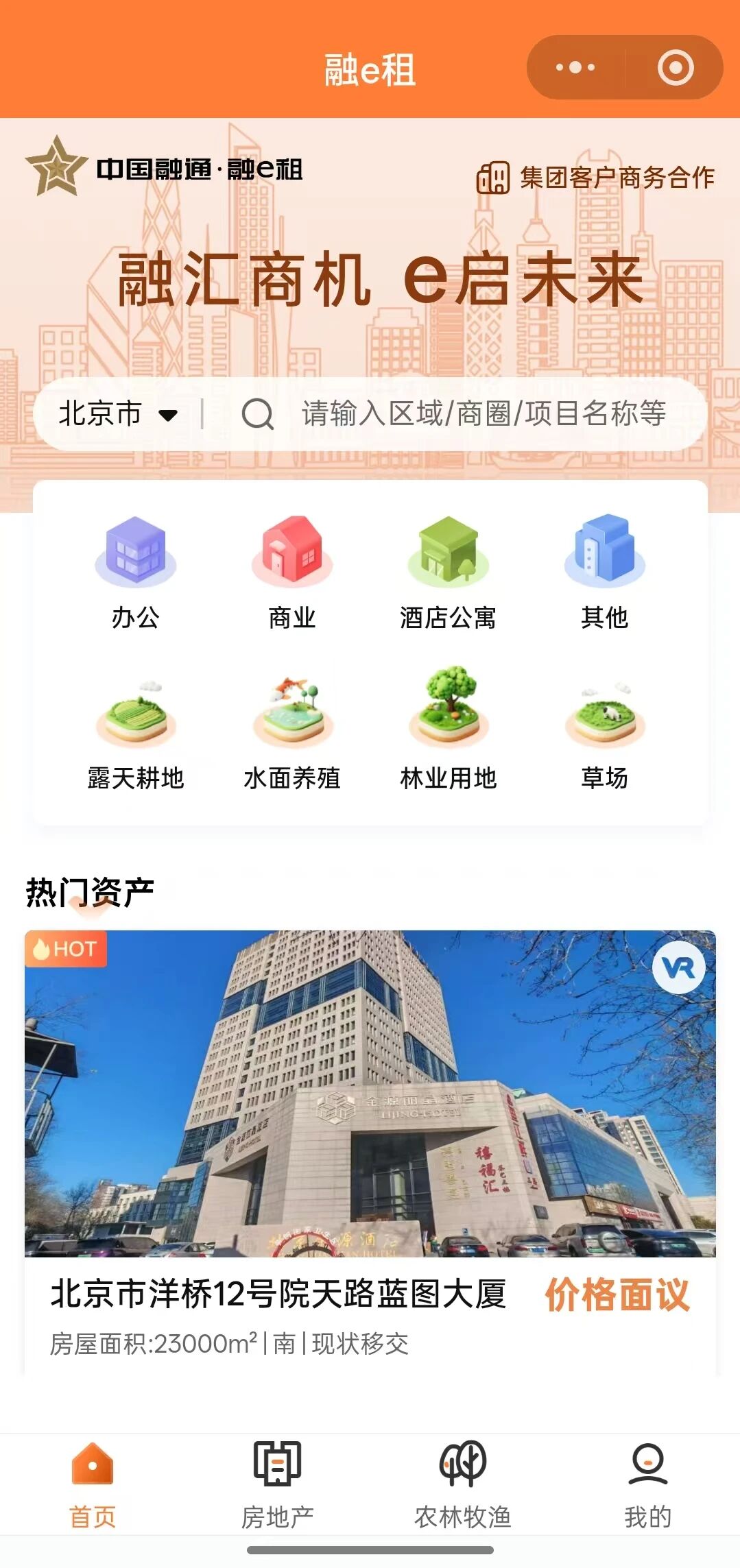Open the 其他 category
Image resolution: width=740 pixels, height=1568 pixels.
click(x=604, y=572)
